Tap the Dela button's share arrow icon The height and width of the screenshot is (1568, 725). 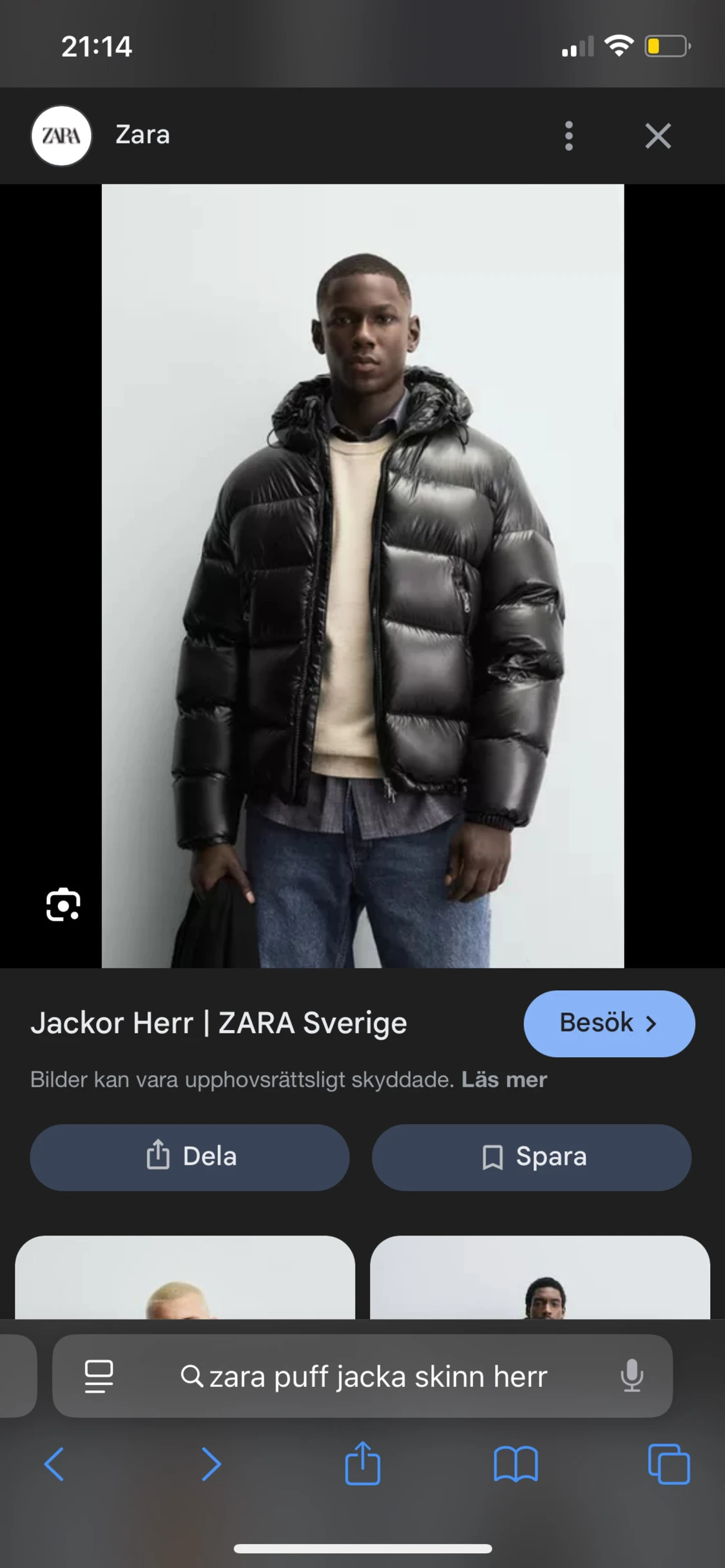[x=157, y=1156]
